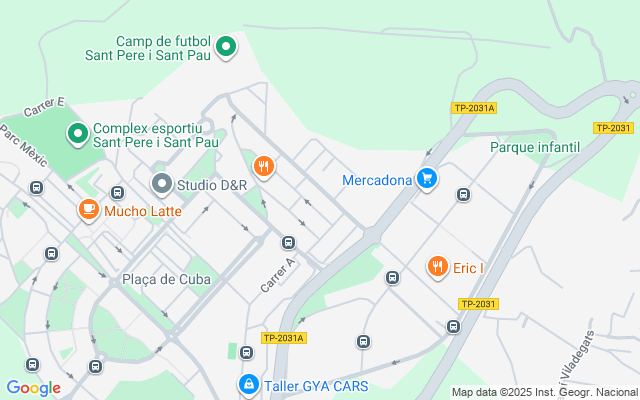Open Camp de futbol Sant Pere i Sant Pau pin
This screenshot has width=640, height=400.
pyautogui.click(x=226, y=47)
